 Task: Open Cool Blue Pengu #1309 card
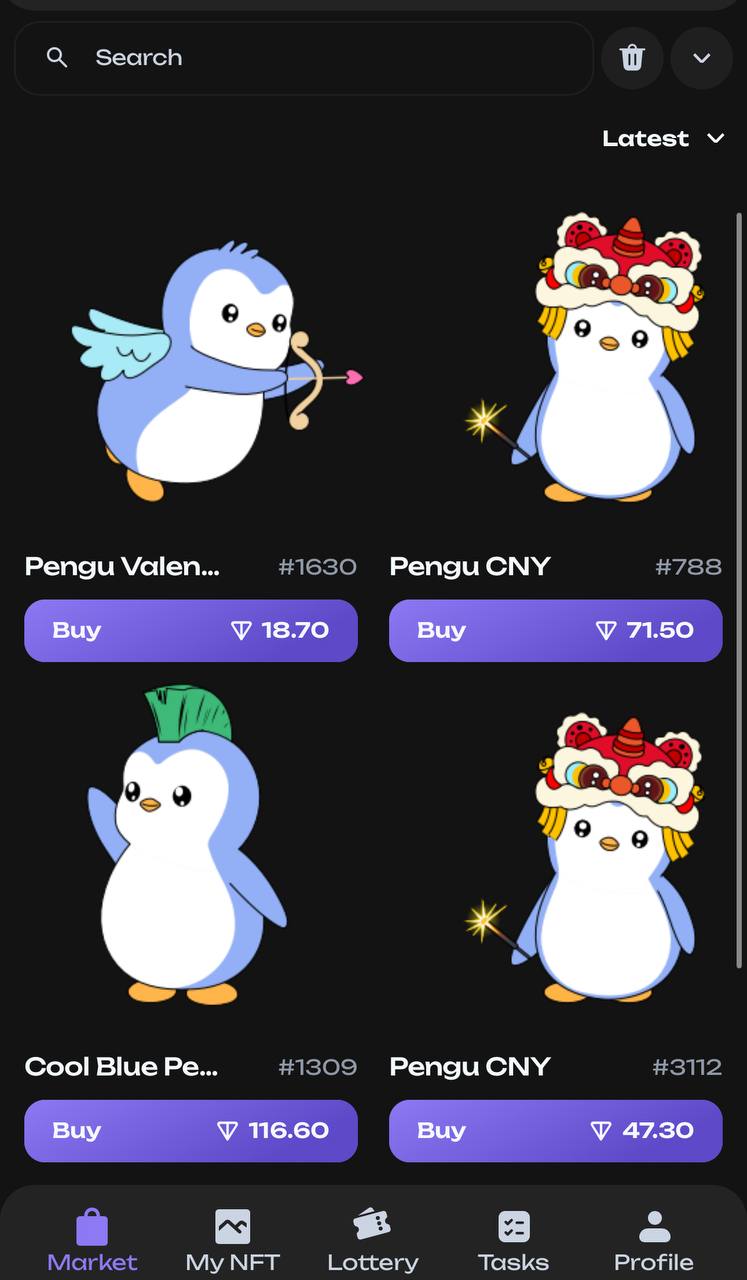190,860
